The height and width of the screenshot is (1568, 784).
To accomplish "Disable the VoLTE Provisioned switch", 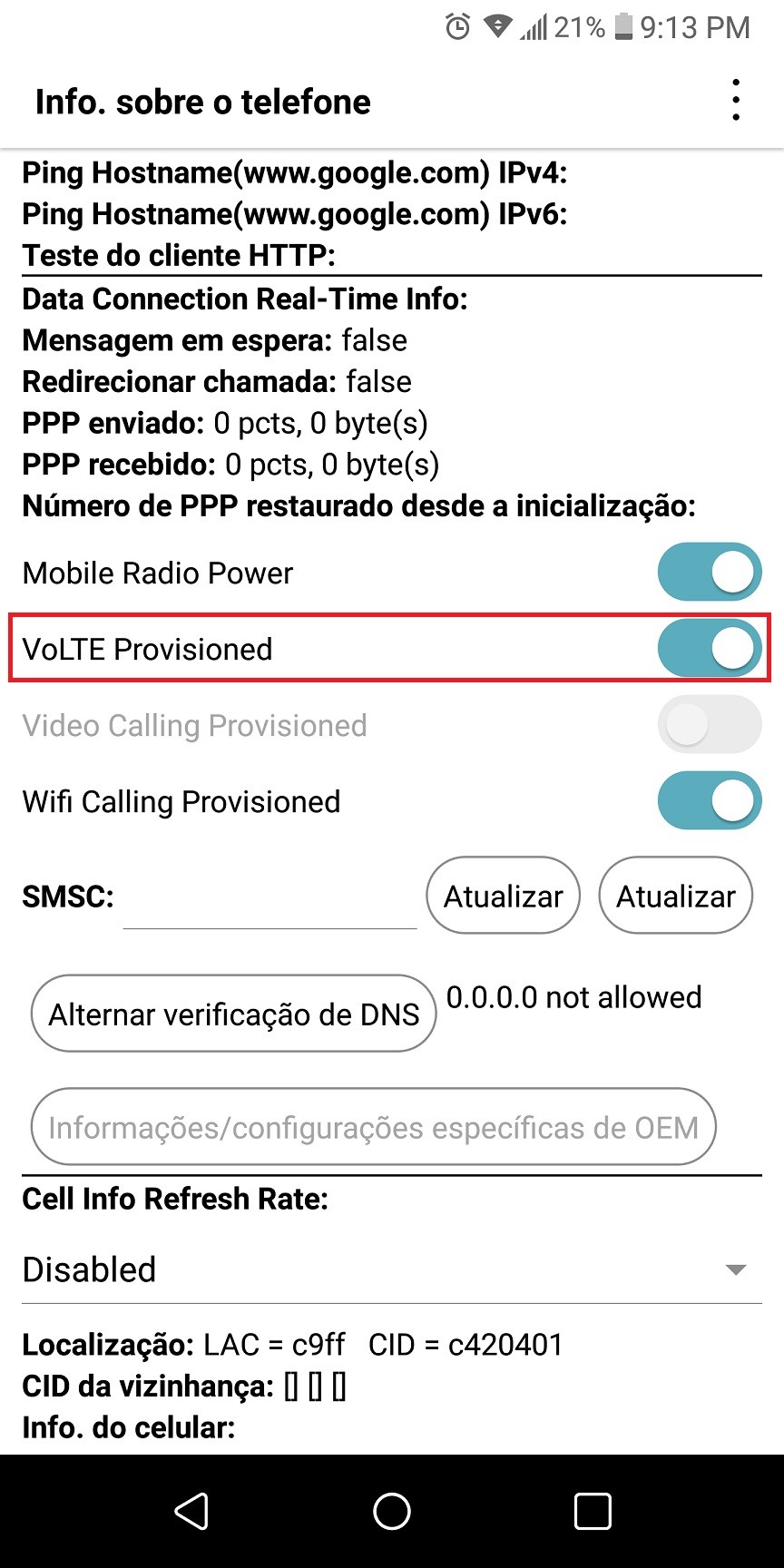I will (709, 649).
